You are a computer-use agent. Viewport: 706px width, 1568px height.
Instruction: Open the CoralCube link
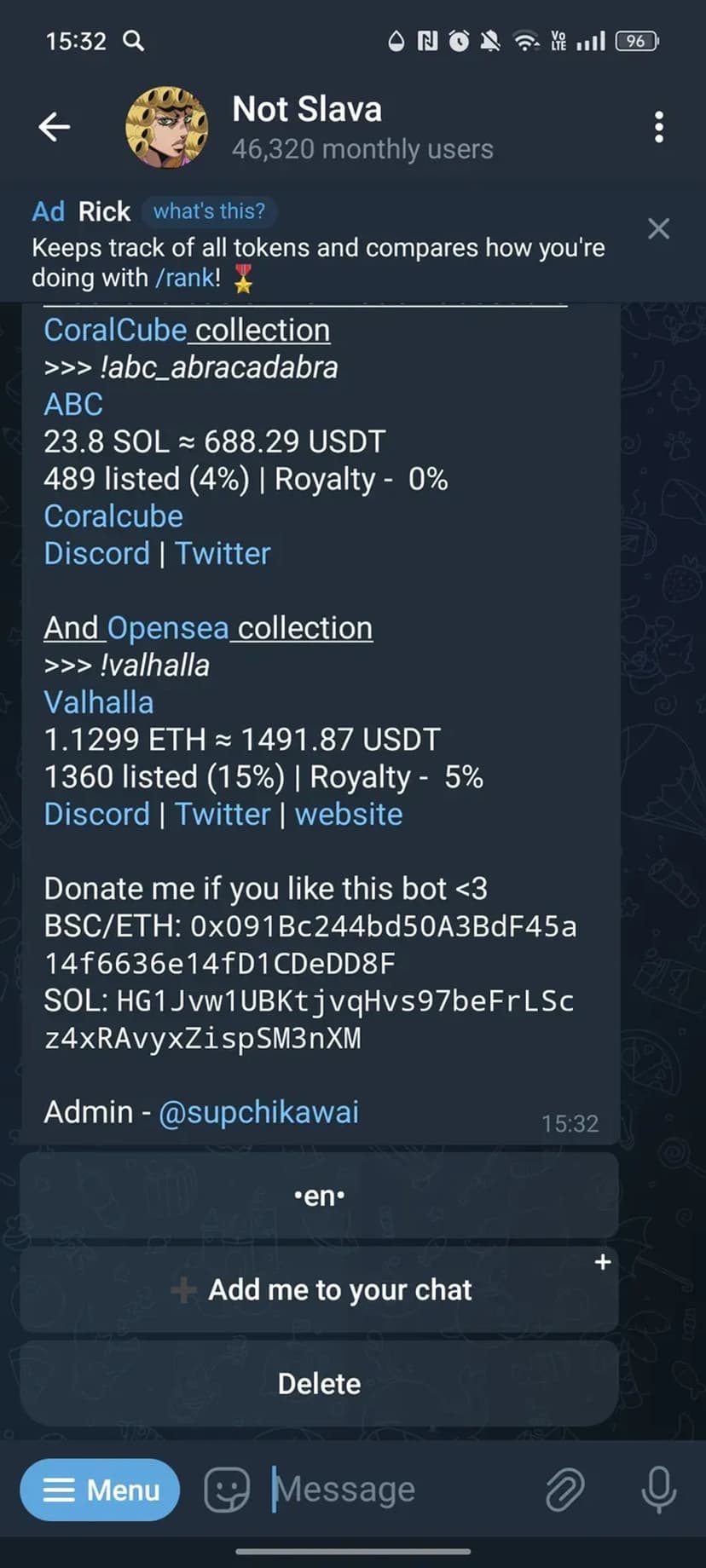coord(115,330)
